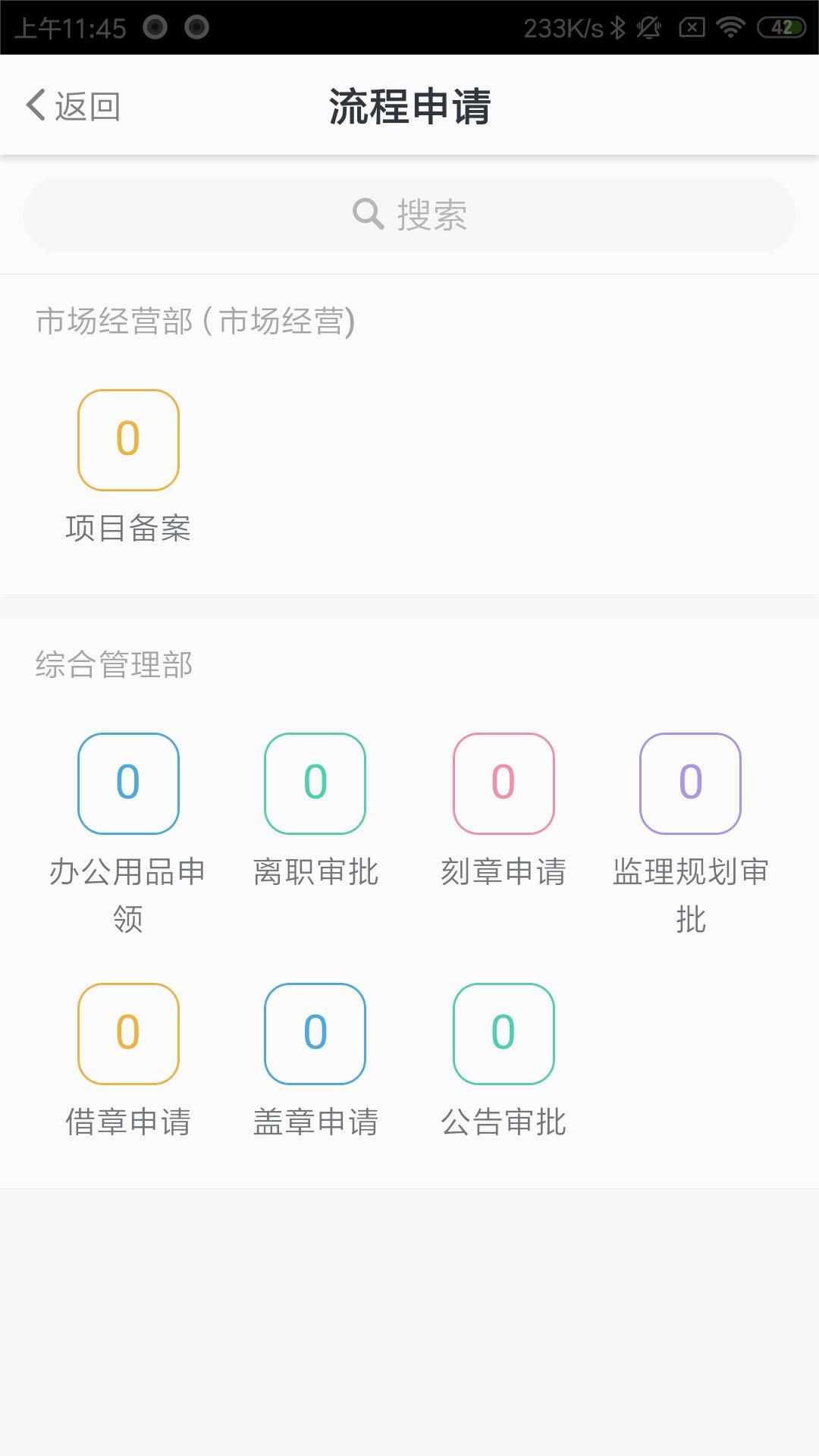This screenshot has height=1456, width=819.
Task: Tap the 刻章申请 process icon
Action: pos(503,785)
